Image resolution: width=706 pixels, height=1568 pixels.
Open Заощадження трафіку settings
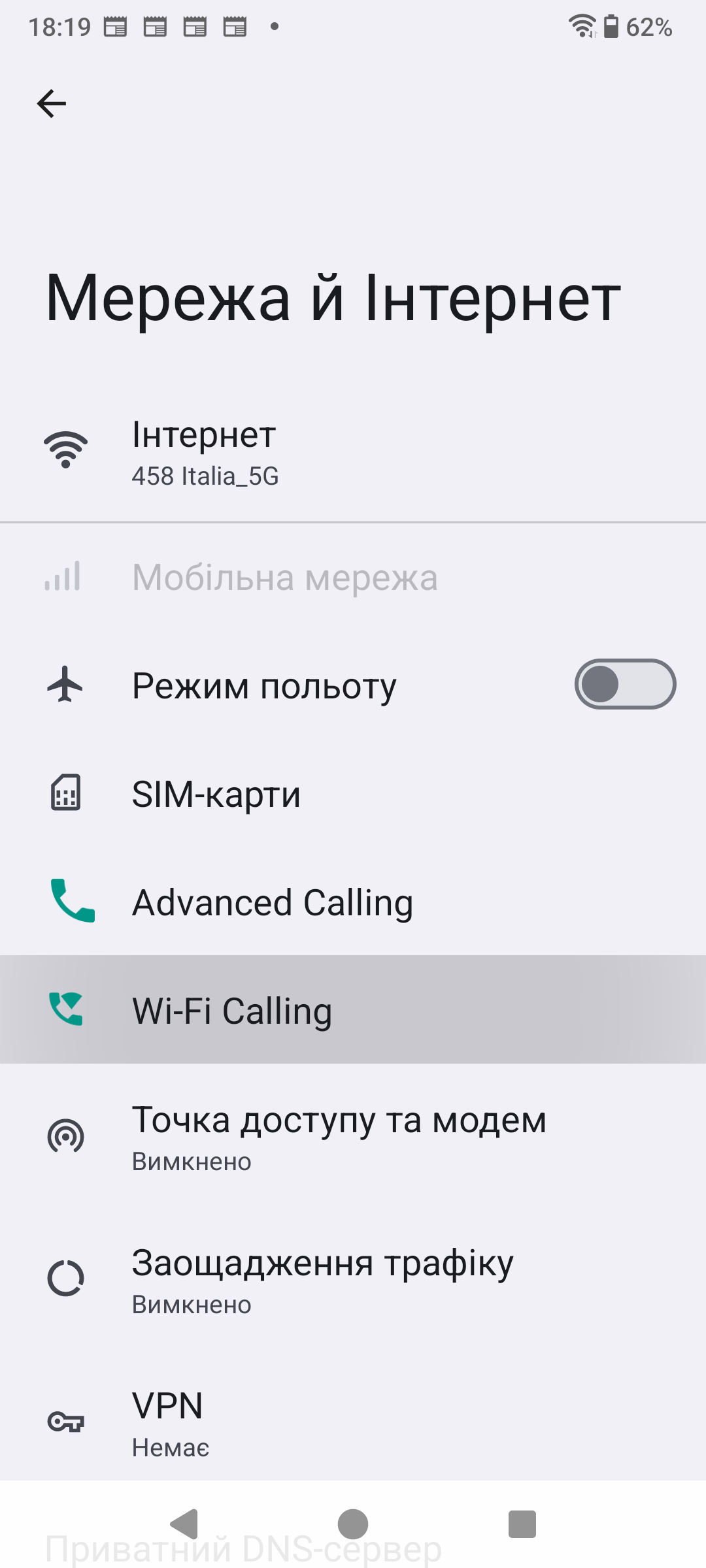pos(353,1279)
